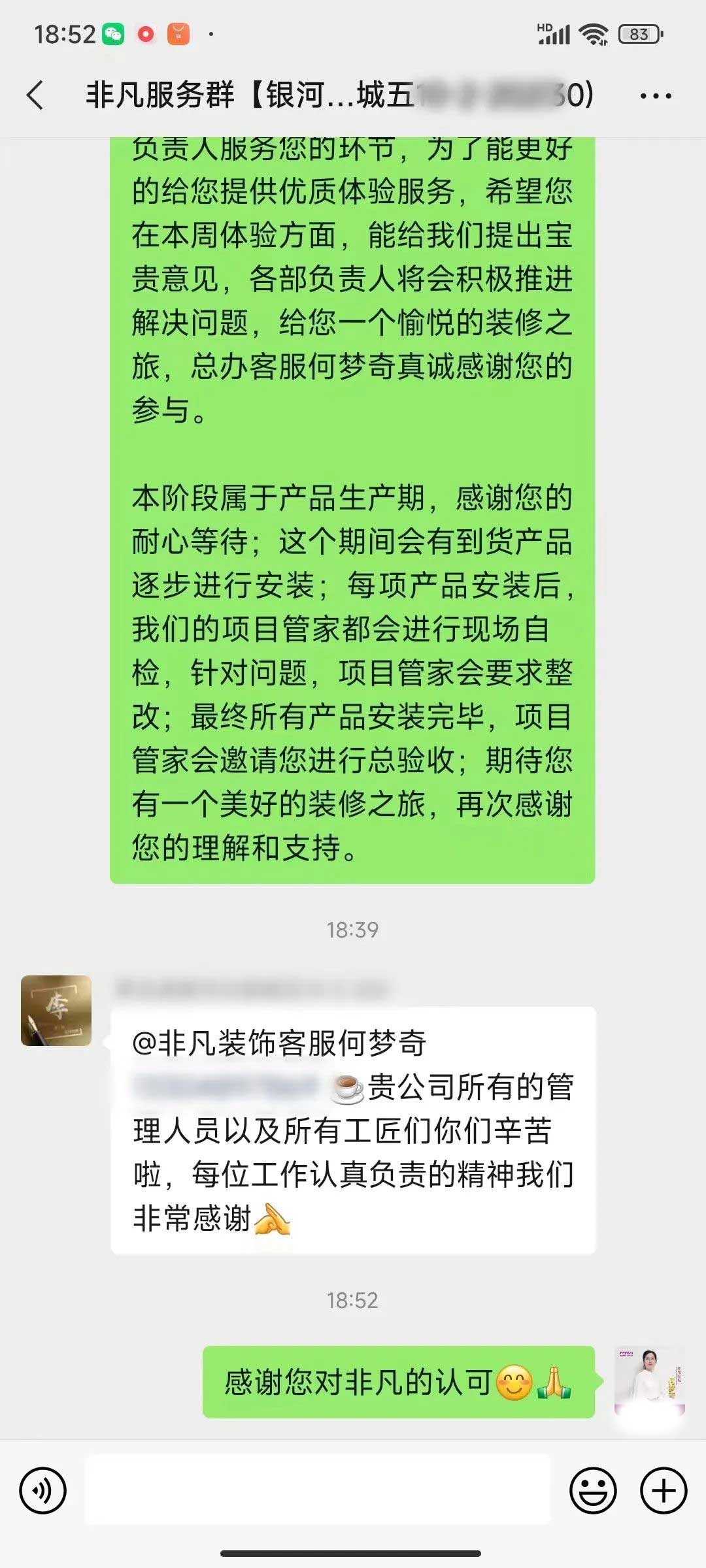Switch to voice message input

click(43, 1491)
